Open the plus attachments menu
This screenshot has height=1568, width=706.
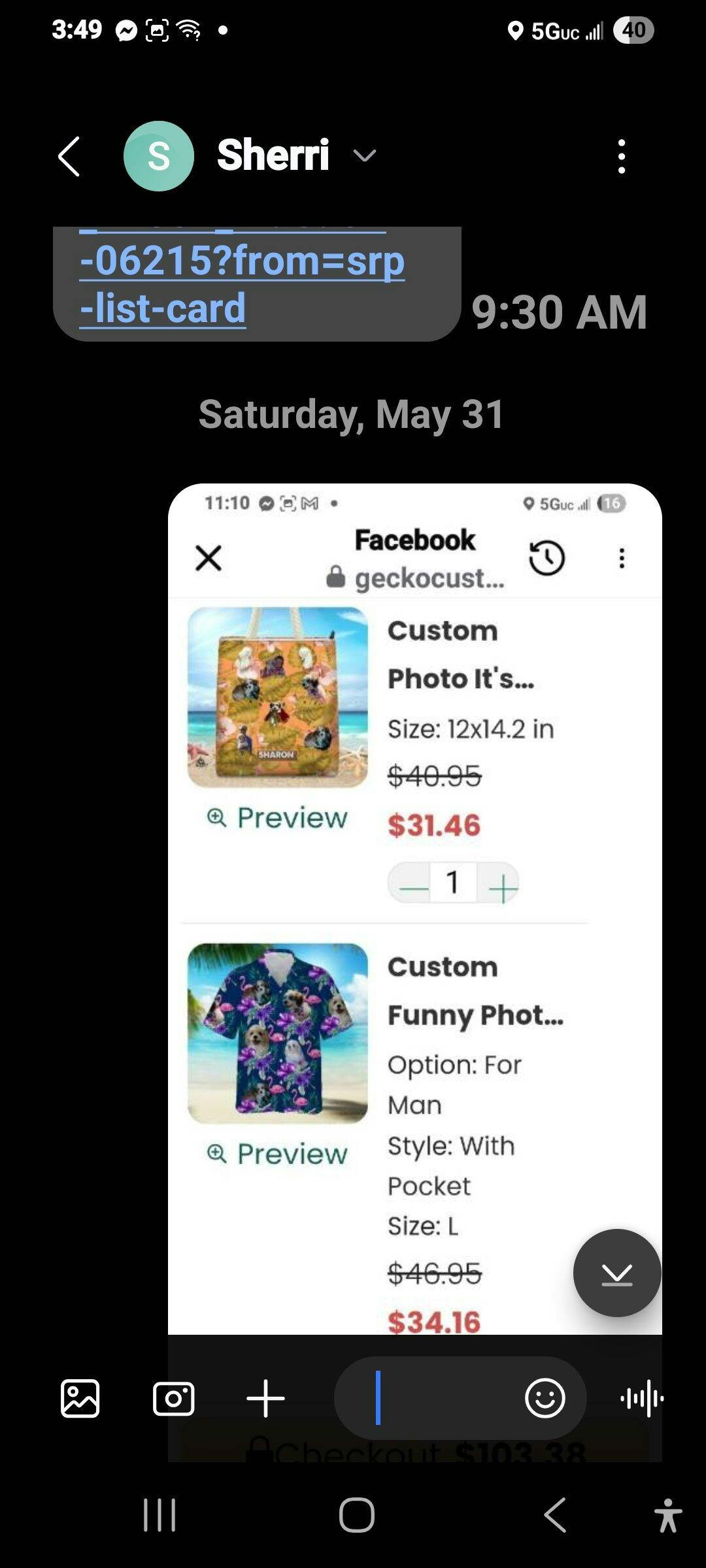pyautogui.click(x=265, y=1398)
